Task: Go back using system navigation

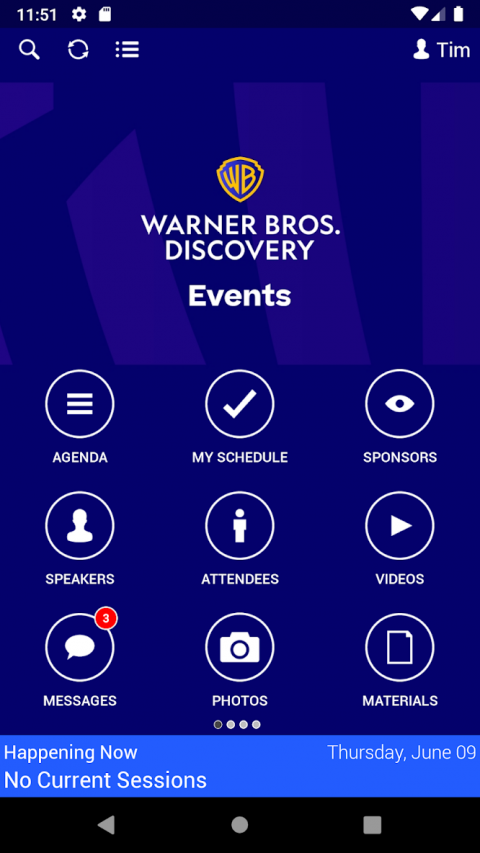Action: [106, 825]
